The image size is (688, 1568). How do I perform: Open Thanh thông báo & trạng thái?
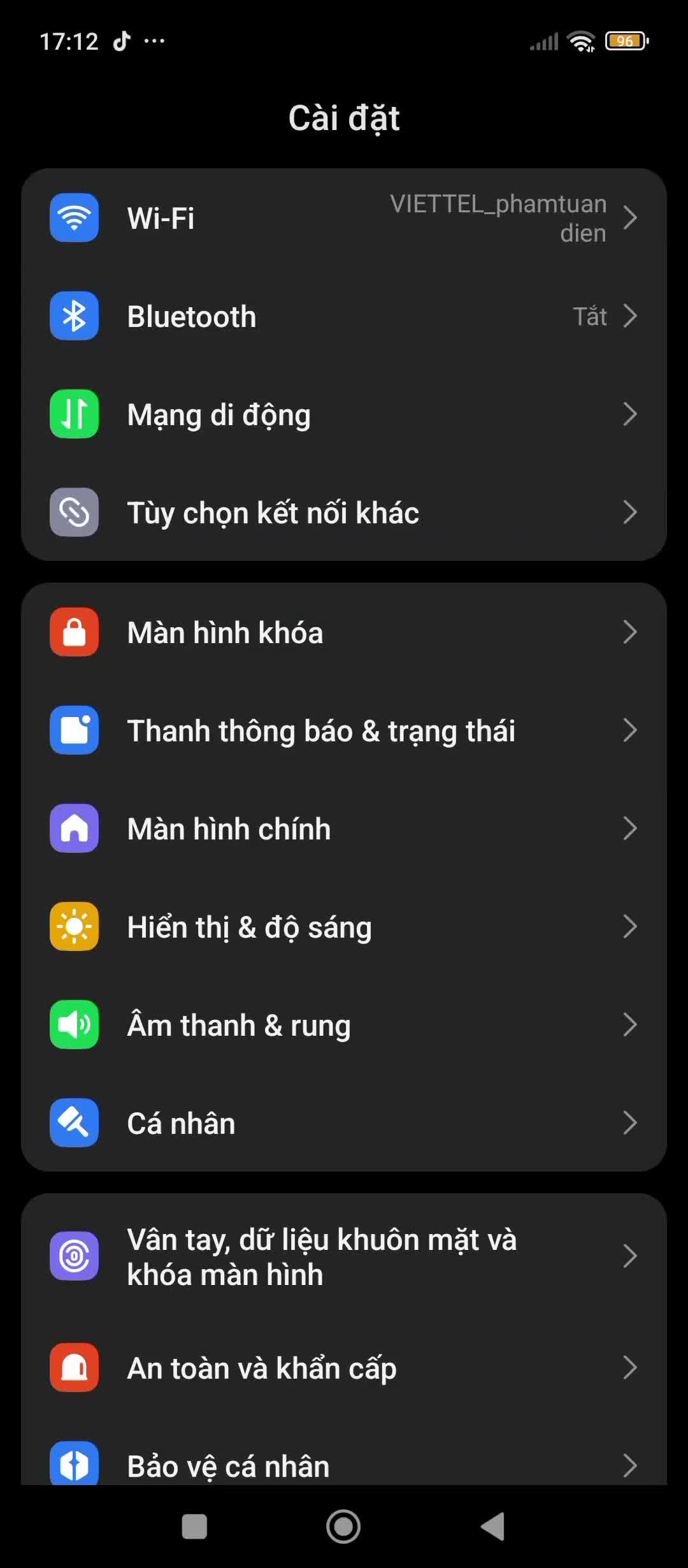pos(344,730)
